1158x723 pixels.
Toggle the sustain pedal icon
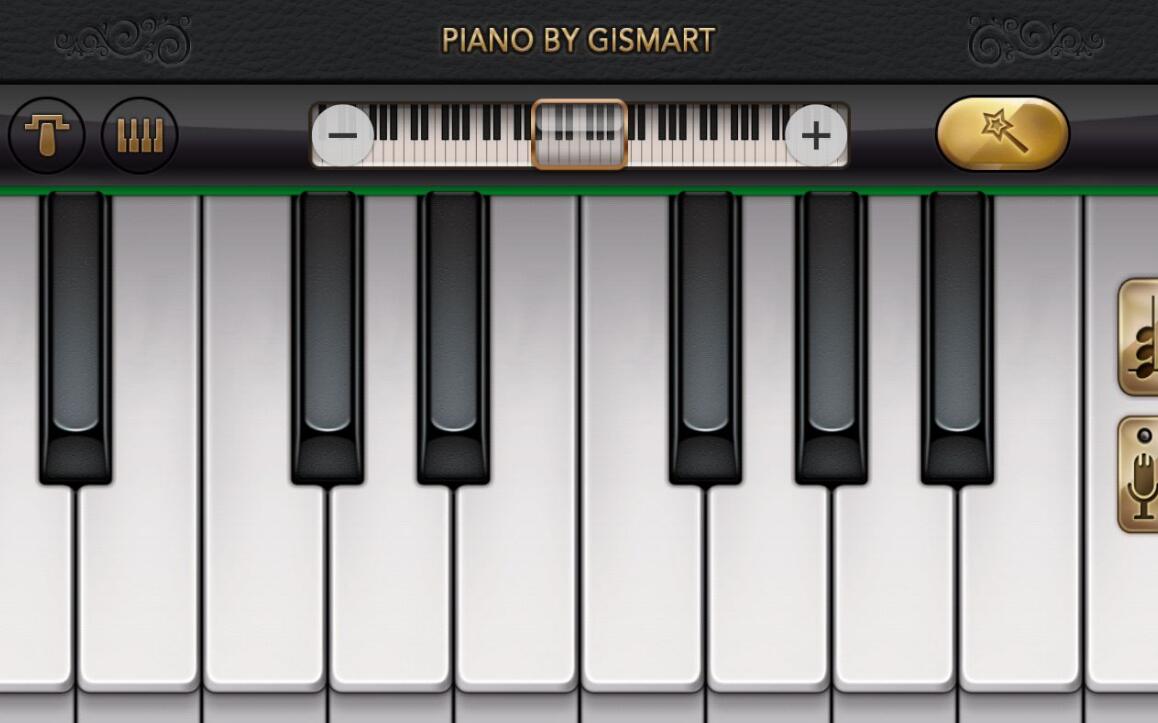(46, 135)
